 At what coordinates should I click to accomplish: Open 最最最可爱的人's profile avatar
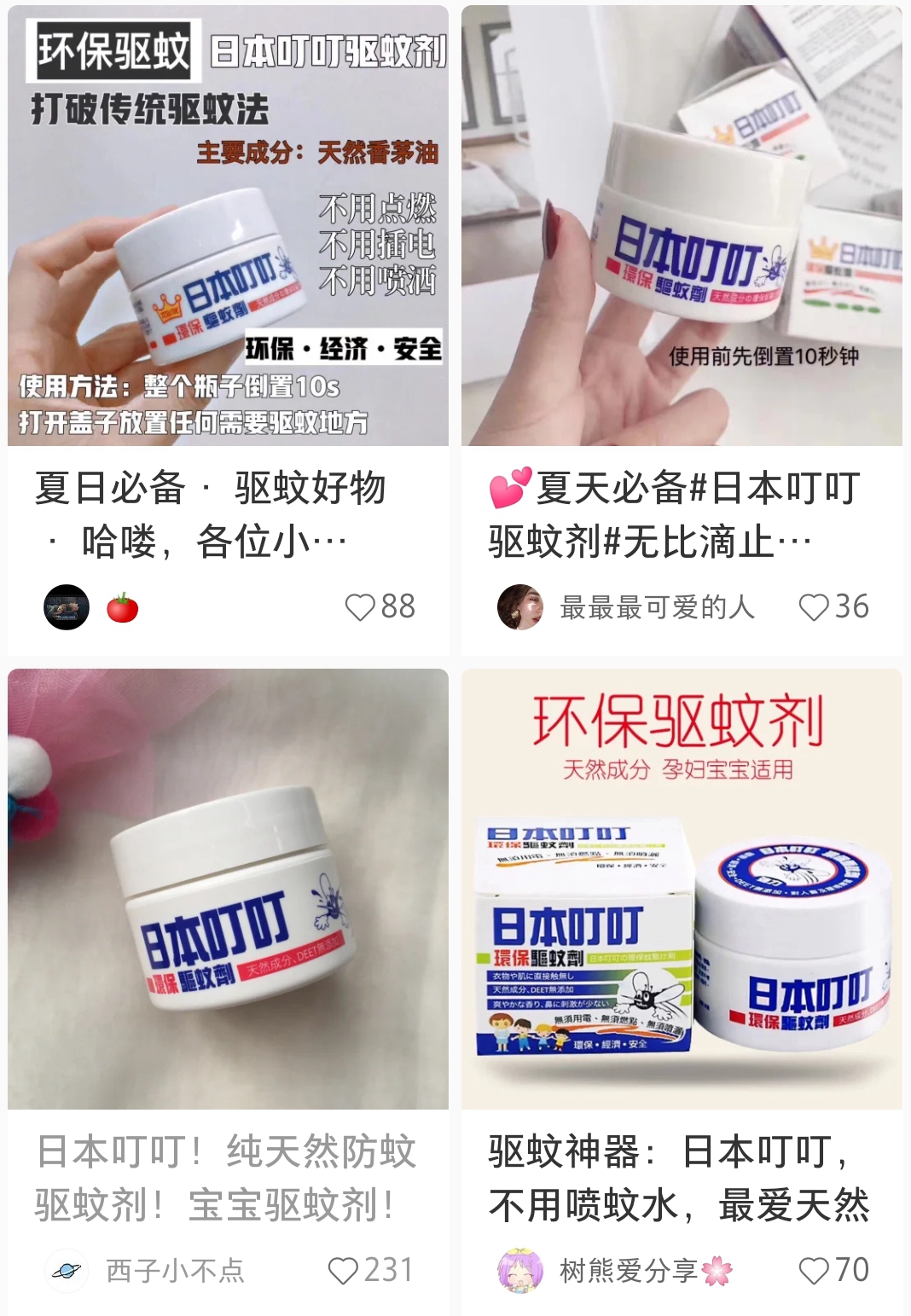pos(520,607)
